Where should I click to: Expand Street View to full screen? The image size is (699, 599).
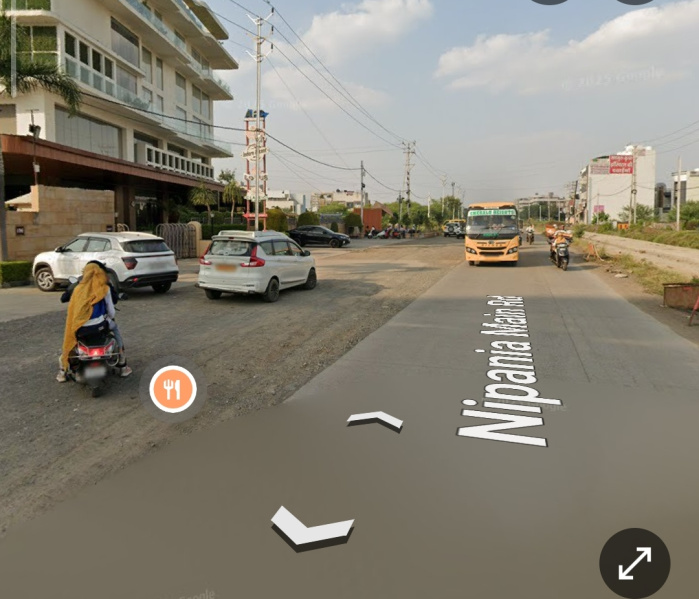point(634,563)
